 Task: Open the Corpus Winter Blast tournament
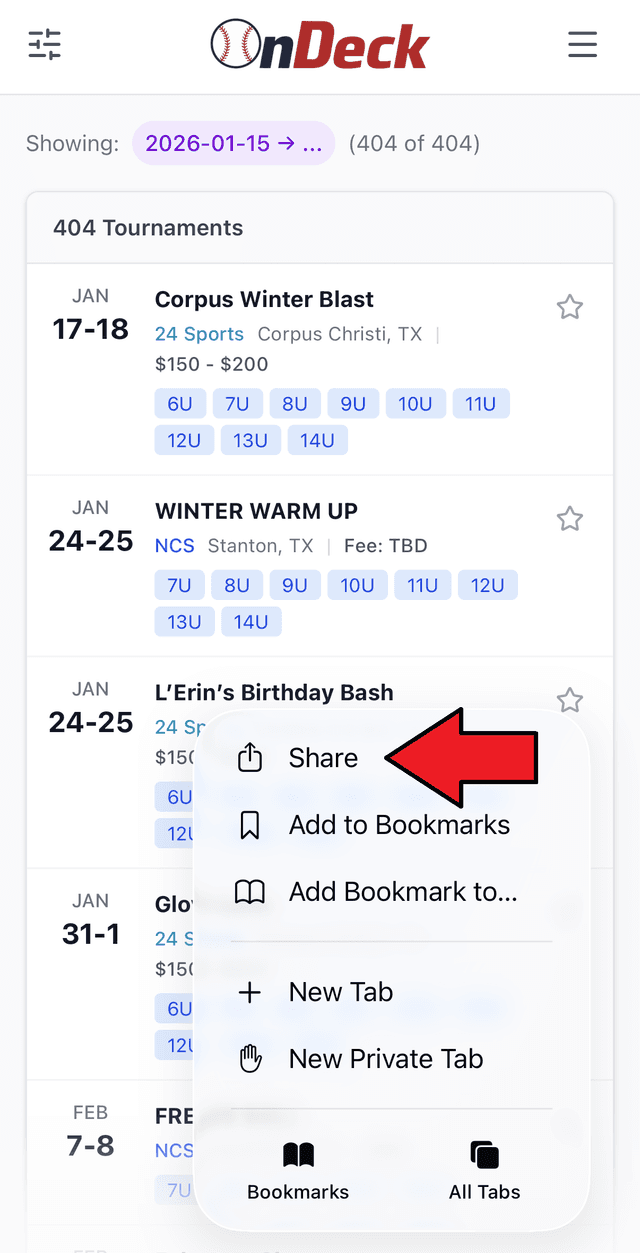(x=264, y=299)
